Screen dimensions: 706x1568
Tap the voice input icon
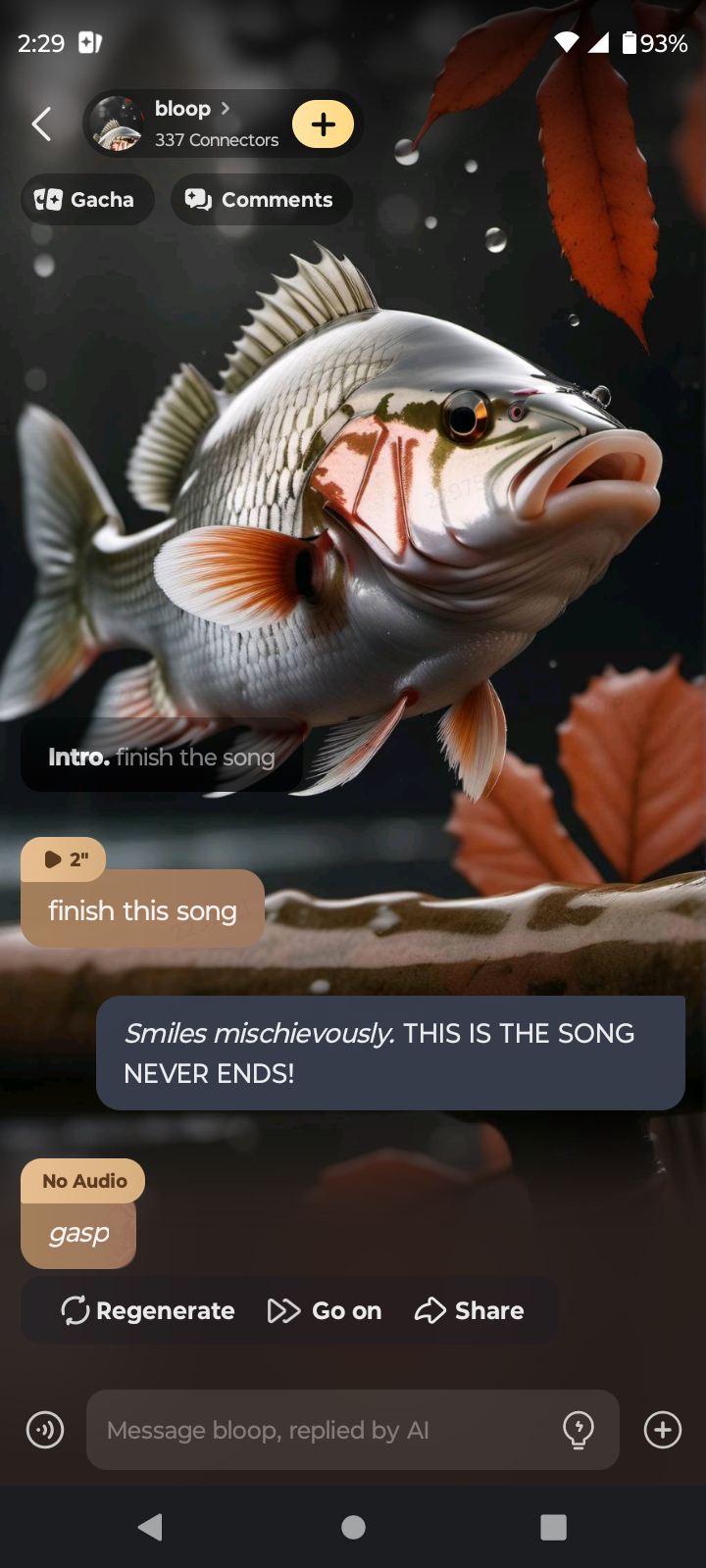tap(45, 1430)
